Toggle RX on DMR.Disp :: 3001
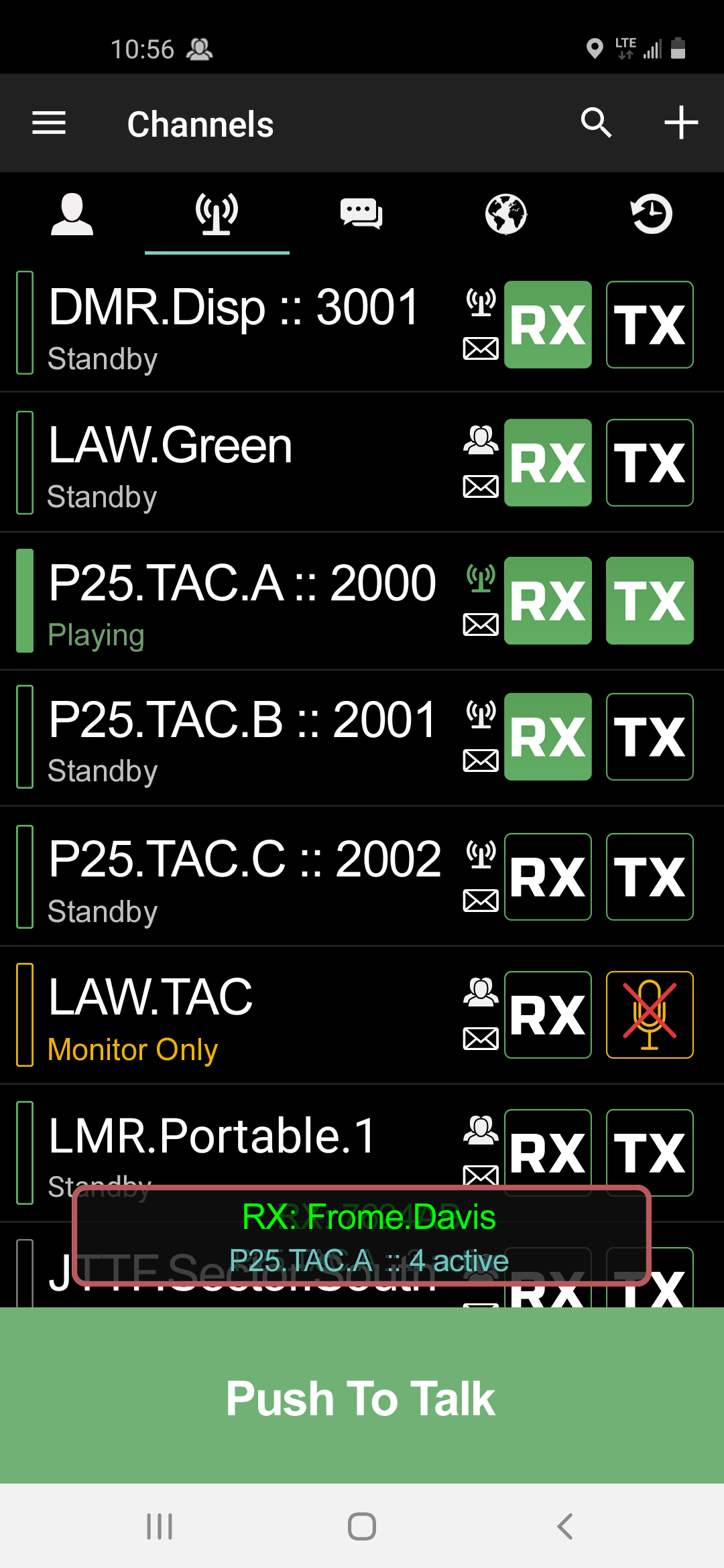This screenshot has height=1568, width=724. pyautogui.click(x=548, y=324)
